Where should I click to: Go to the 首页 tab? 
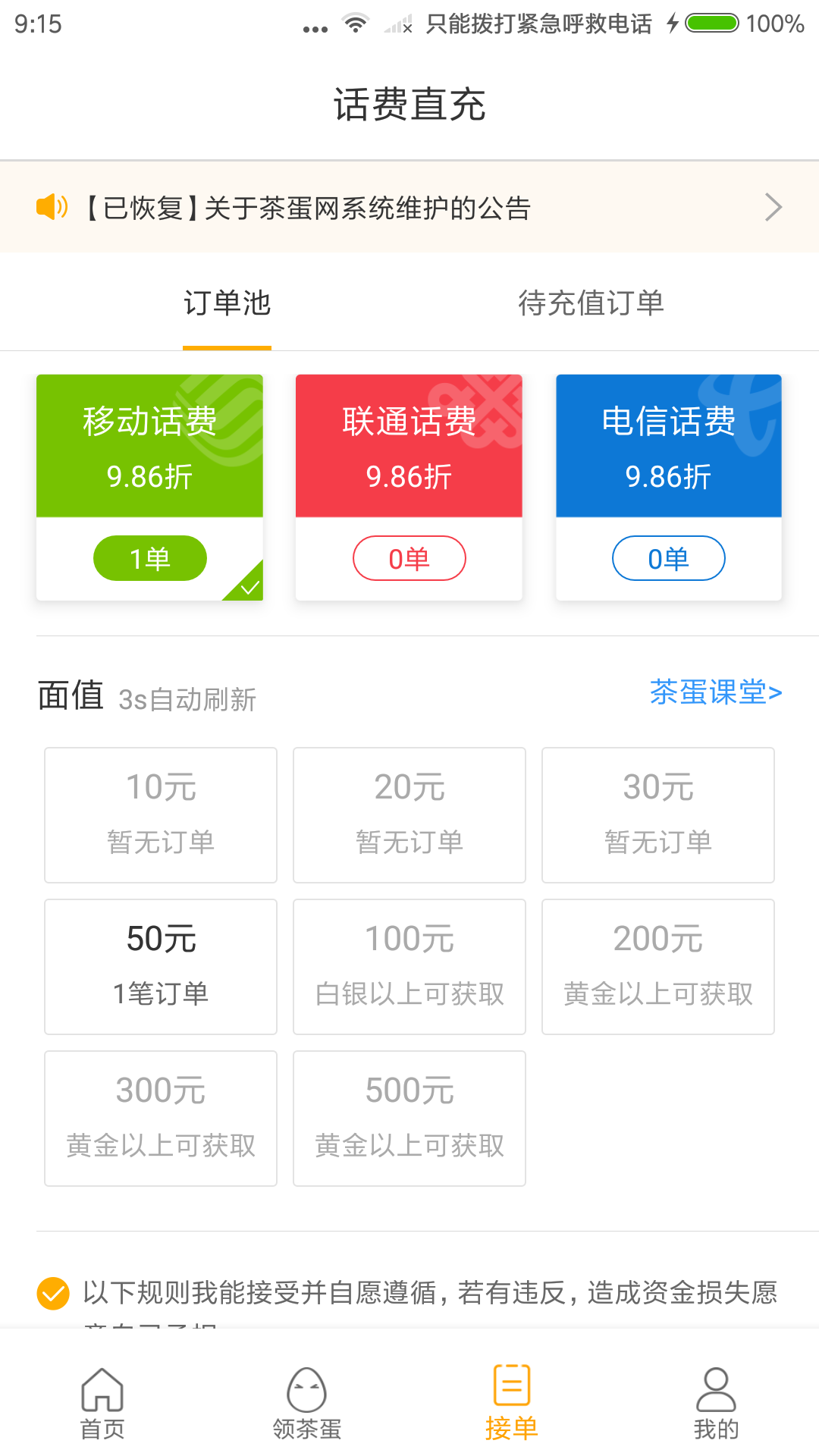pyautogui.click(x=102, y=1403)
